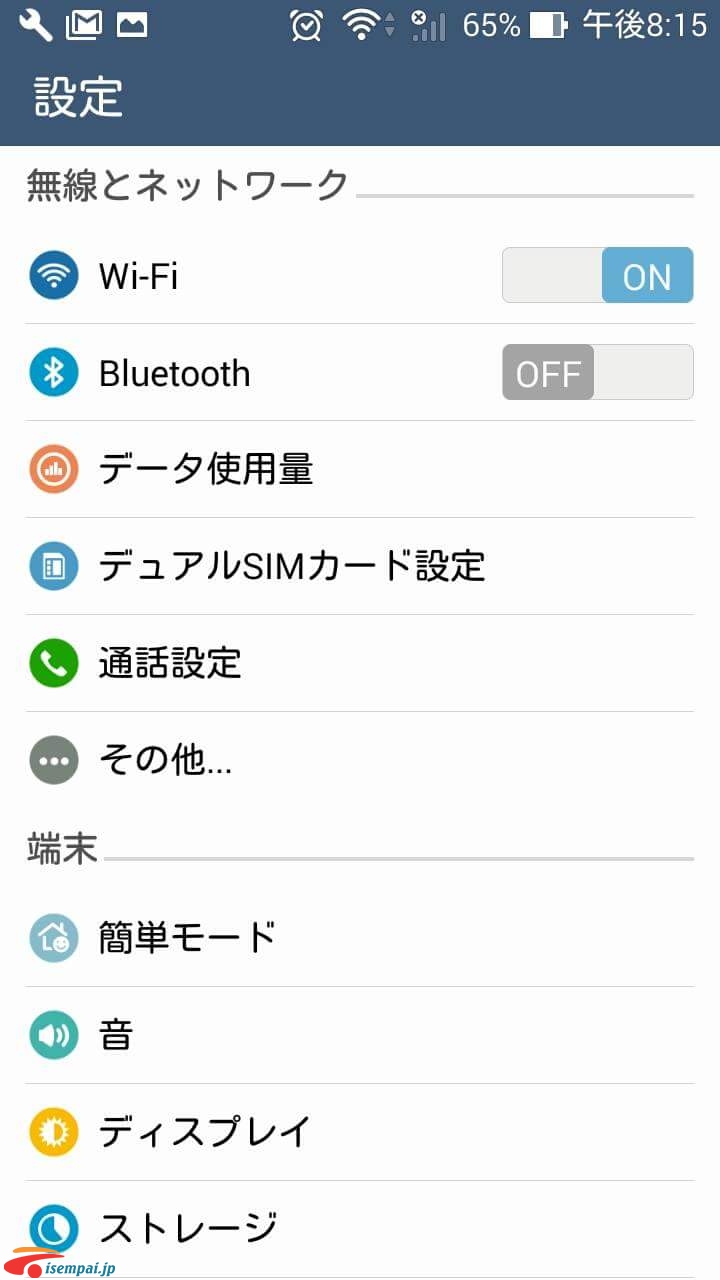Open データ使用量 settings
Viewport: 720px width, 1280px height.
pos(360,469)
